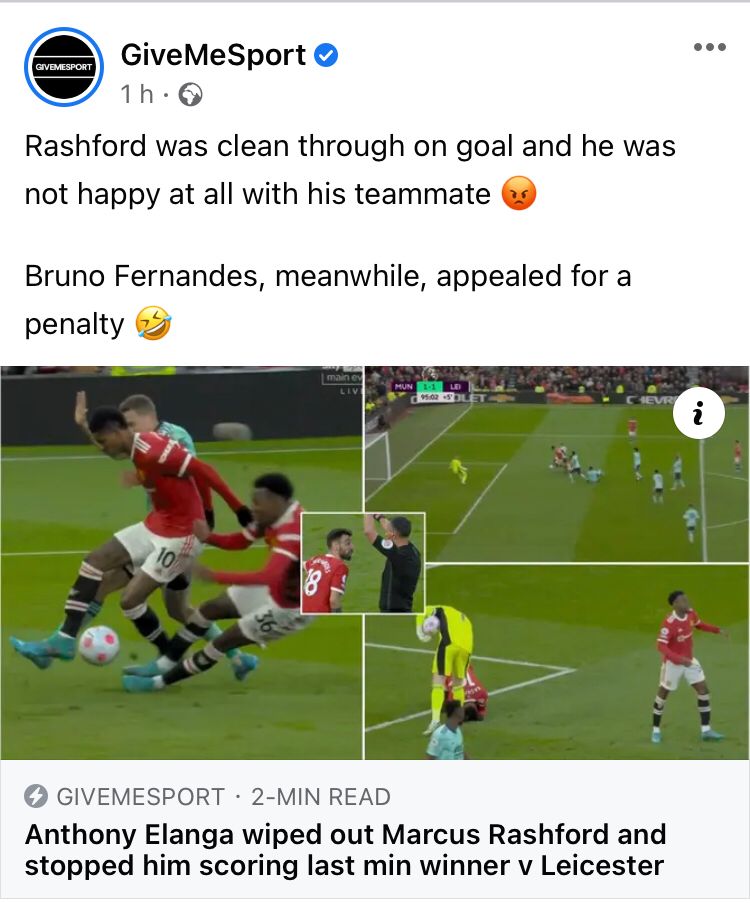Open the GiveMeSport profile picture

tap(64, 67)
